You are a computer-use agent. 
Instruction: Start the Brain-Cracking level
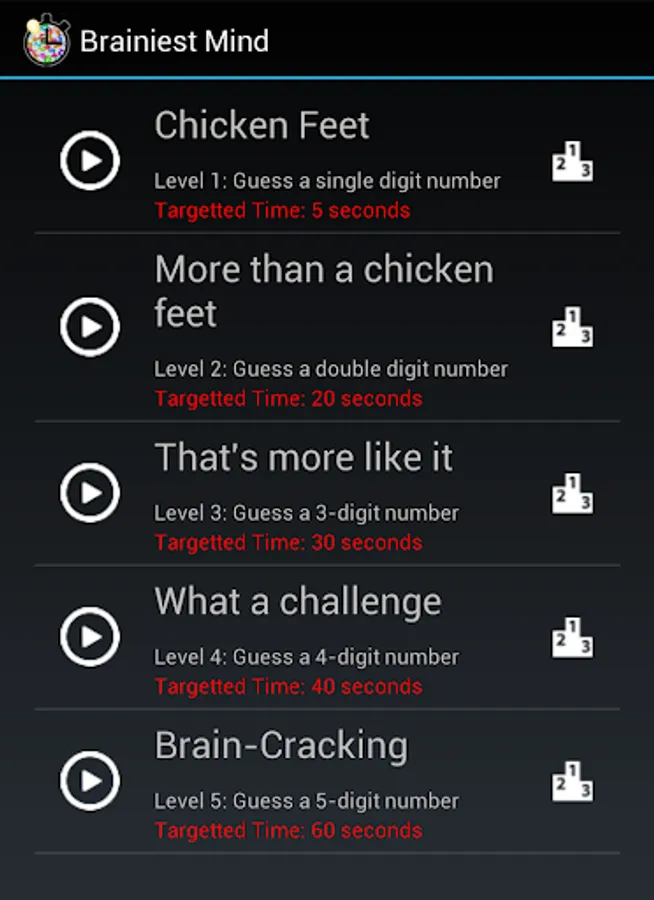90,780
